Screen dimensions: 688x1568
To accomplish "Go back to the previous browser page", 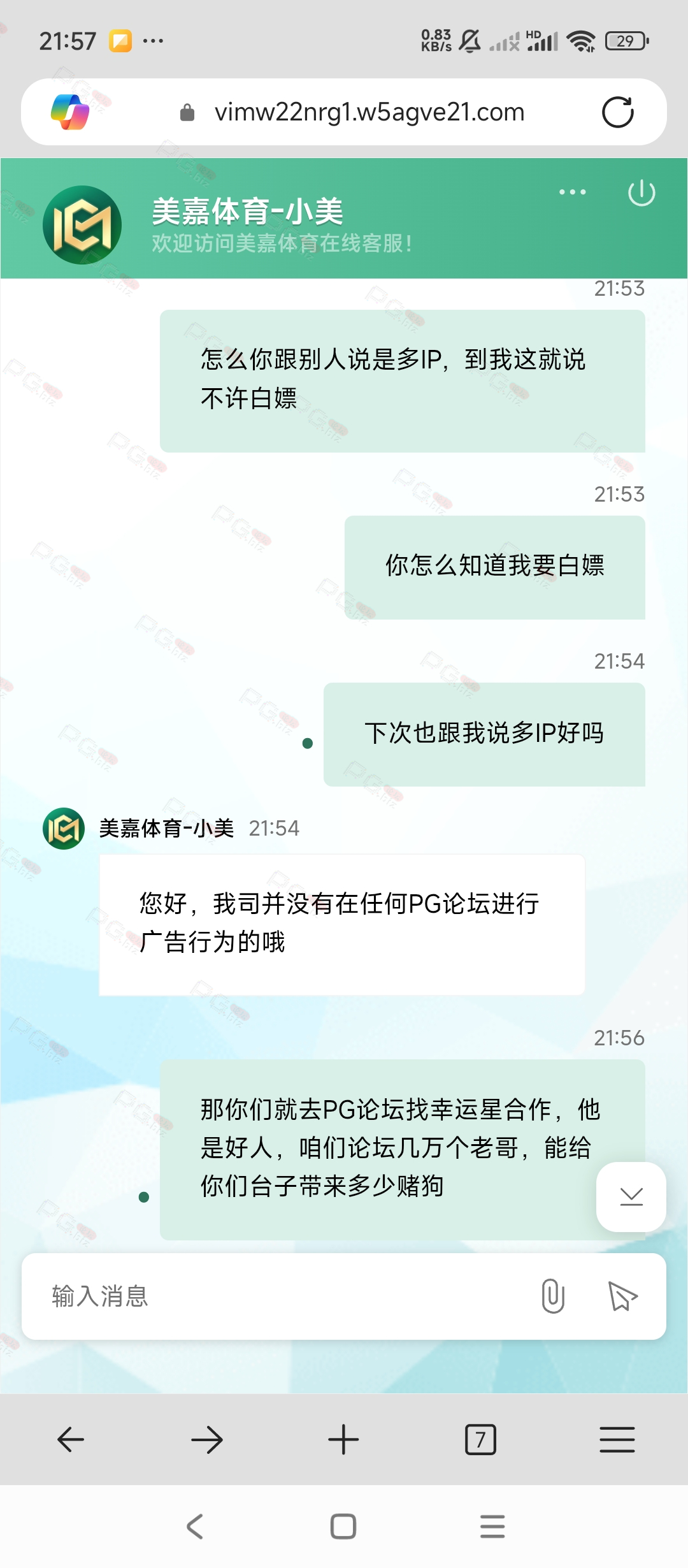I will coord(70,1439).
